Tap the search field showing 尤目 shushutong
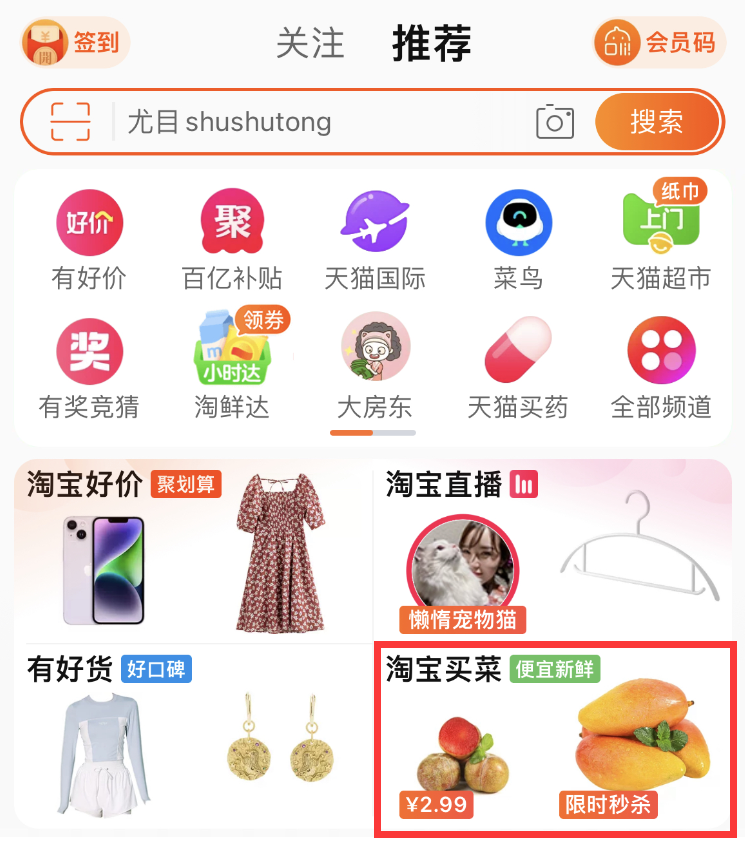Screen dimensions: 745x844 [x=320, y=122]
